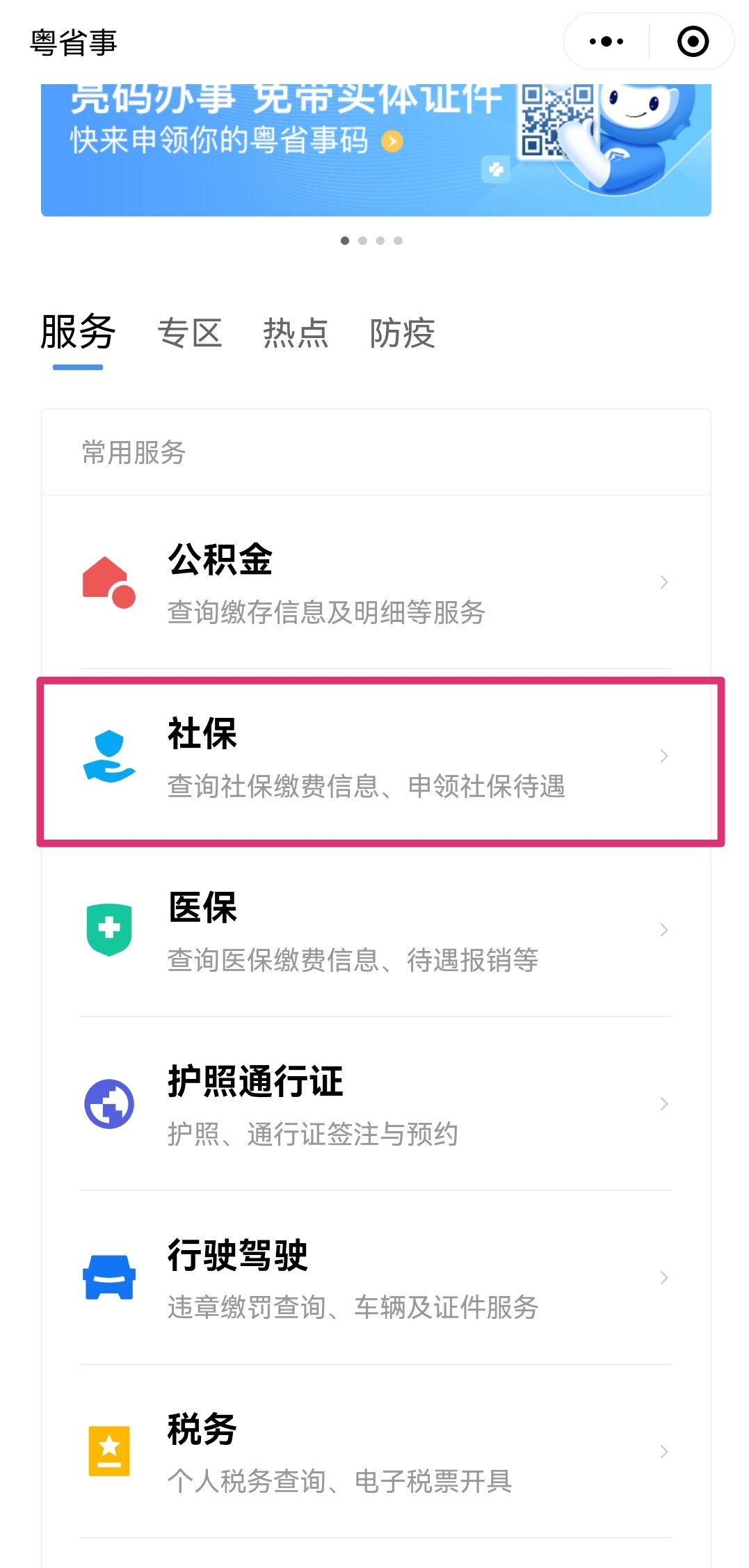Open the 粤省事码 promo banner

[376, 150]
